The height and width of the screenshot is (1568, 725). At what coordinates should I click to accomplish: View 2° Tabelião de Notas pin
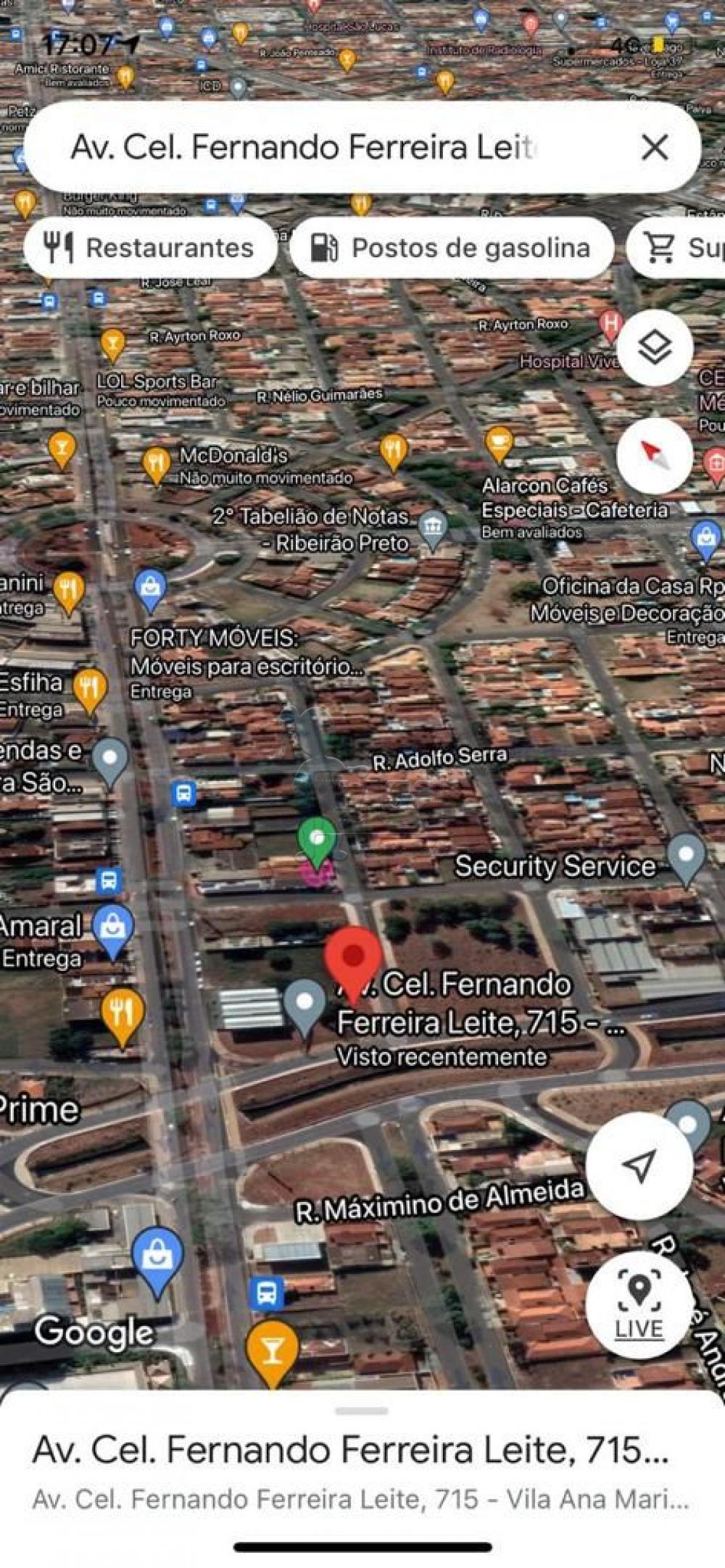pos(434,528)
